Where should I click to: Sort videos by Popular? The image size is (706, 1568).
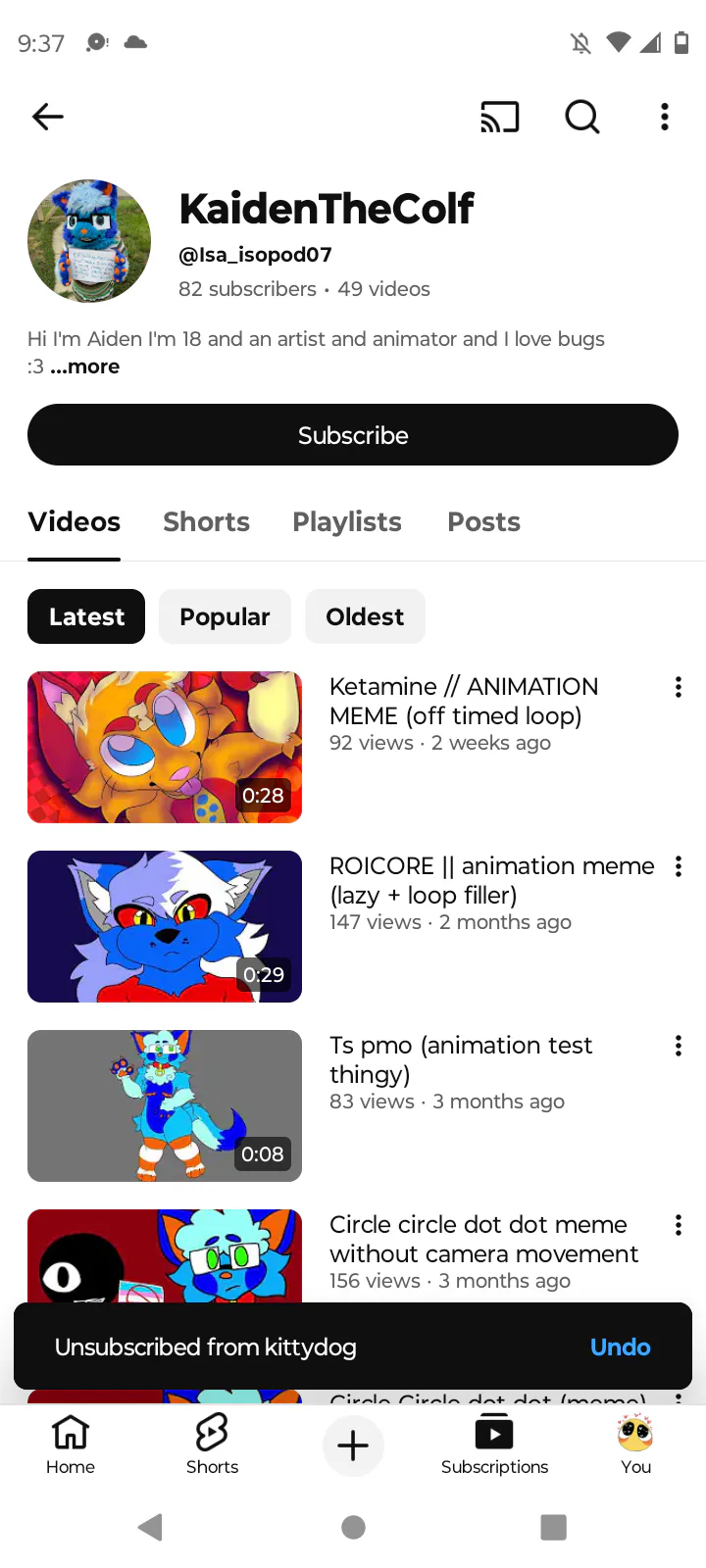225,616
